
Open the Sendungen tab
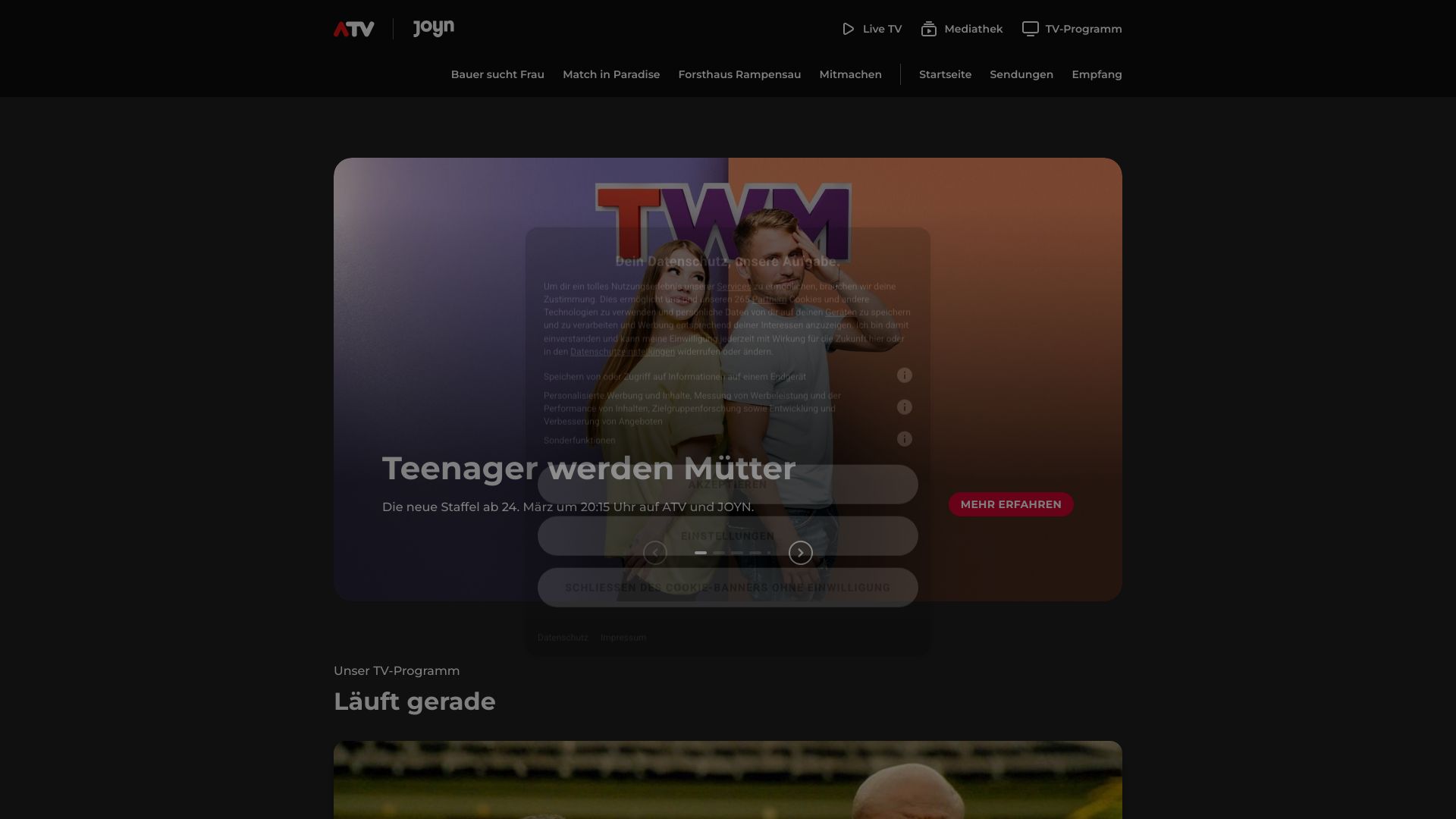[1021, 74]
